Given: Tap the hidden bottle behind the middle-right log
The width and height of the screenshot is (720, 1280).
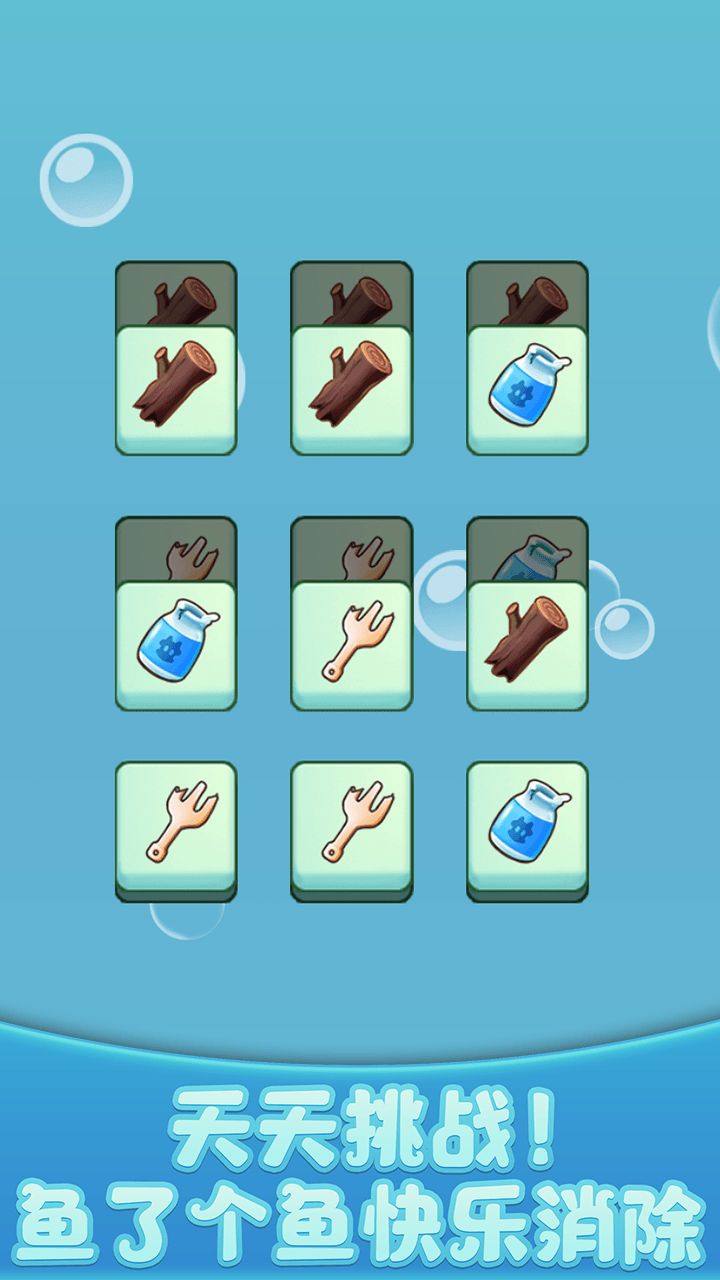Looking at the screenshot, I should point(528,550).
